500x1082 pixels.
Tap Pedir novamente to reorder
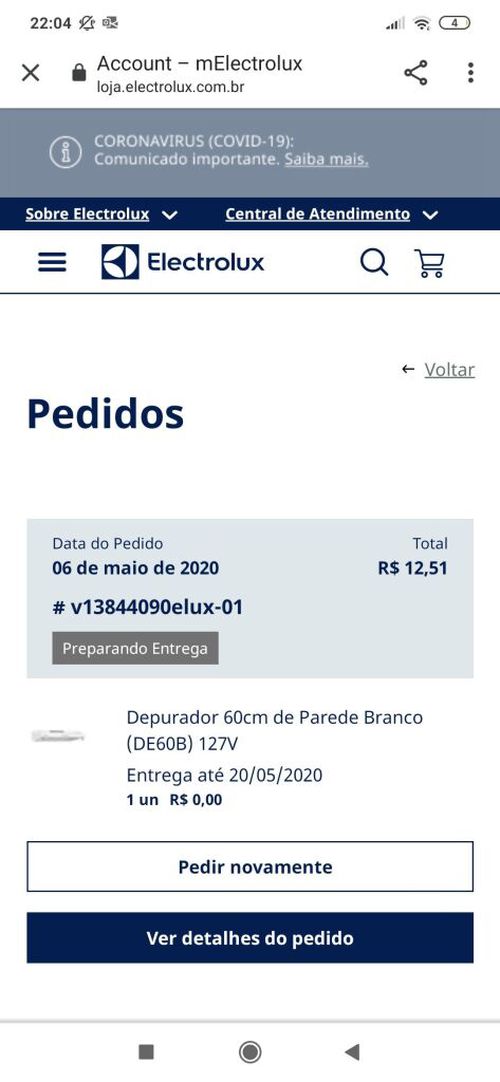tap(250, 867)
